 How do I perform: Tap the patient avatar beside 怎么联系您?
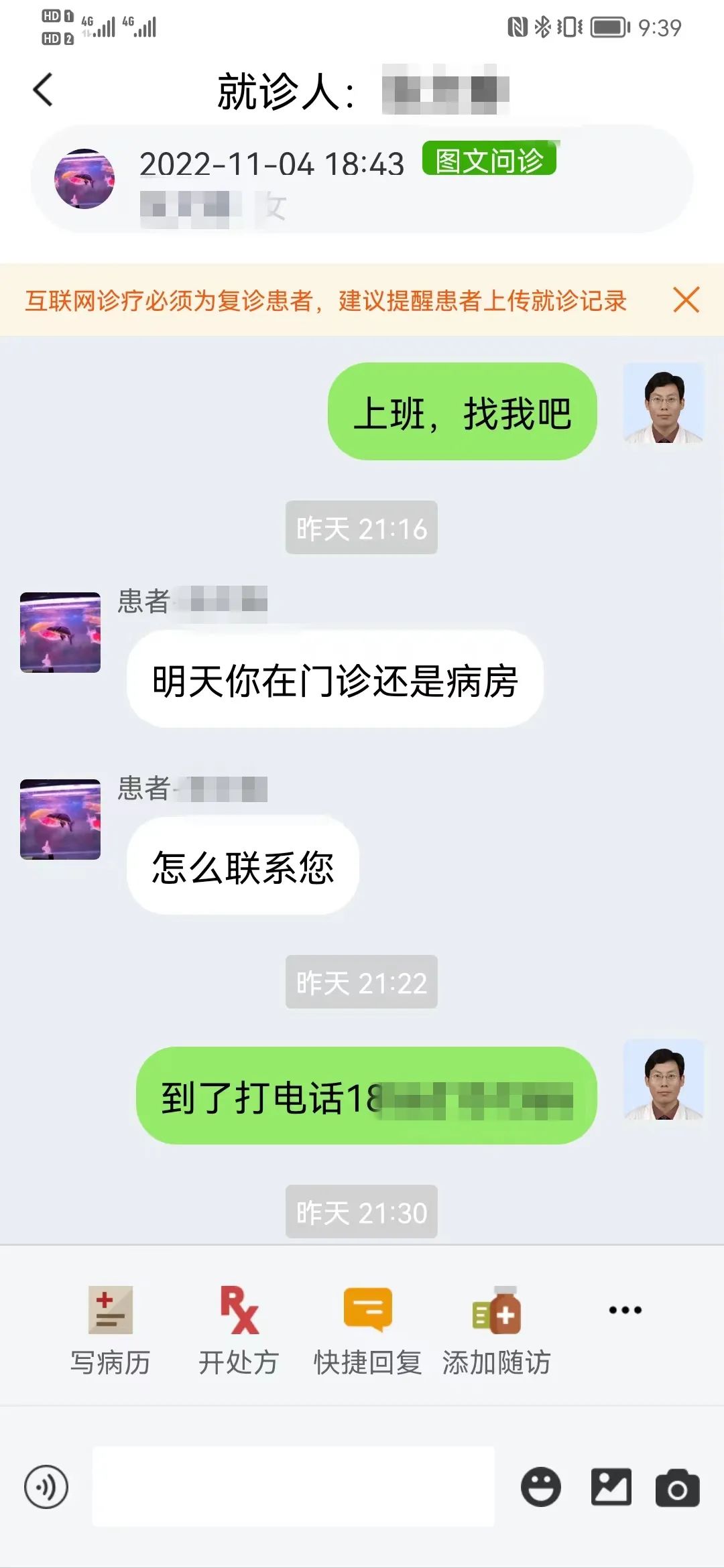point(60,819)
